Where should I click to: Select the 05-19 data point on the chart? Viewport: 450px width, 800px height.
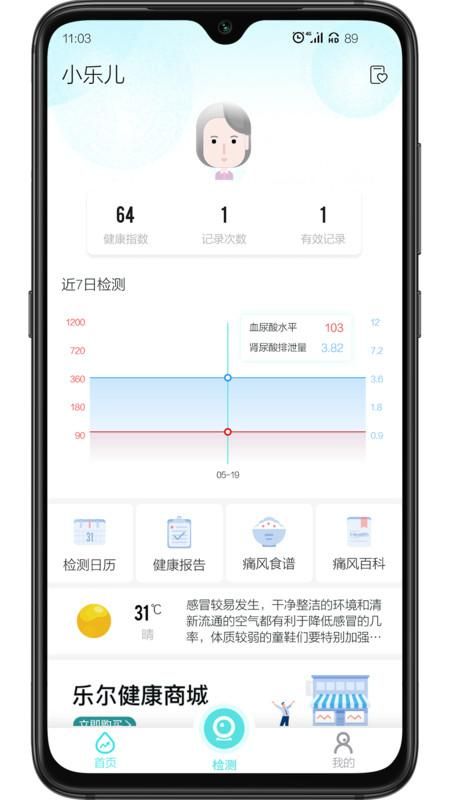(x=228, y=432)
